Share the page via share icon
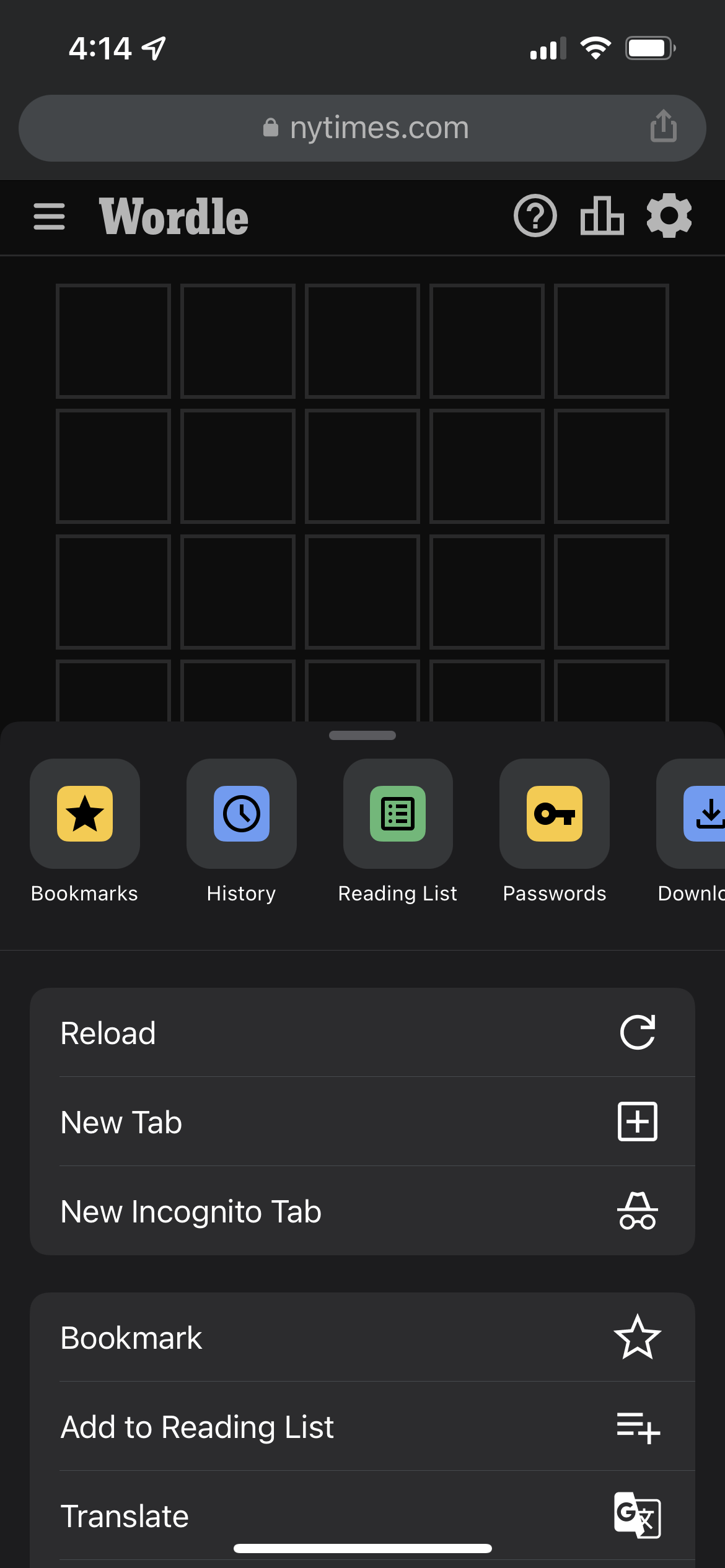 click(x=663, y=126)
